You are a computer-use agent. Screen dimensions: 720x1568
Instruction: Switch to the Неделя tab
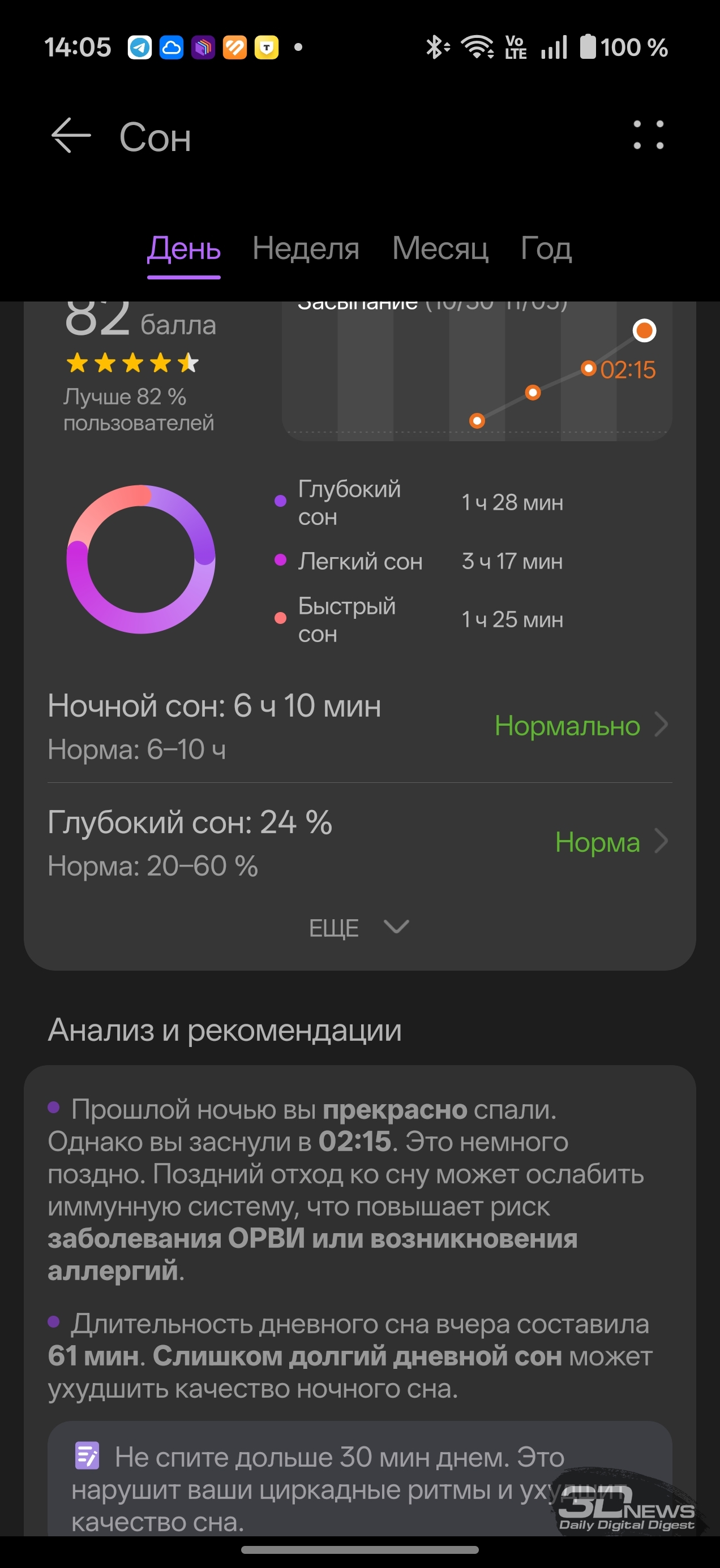(x=305, y=248)
